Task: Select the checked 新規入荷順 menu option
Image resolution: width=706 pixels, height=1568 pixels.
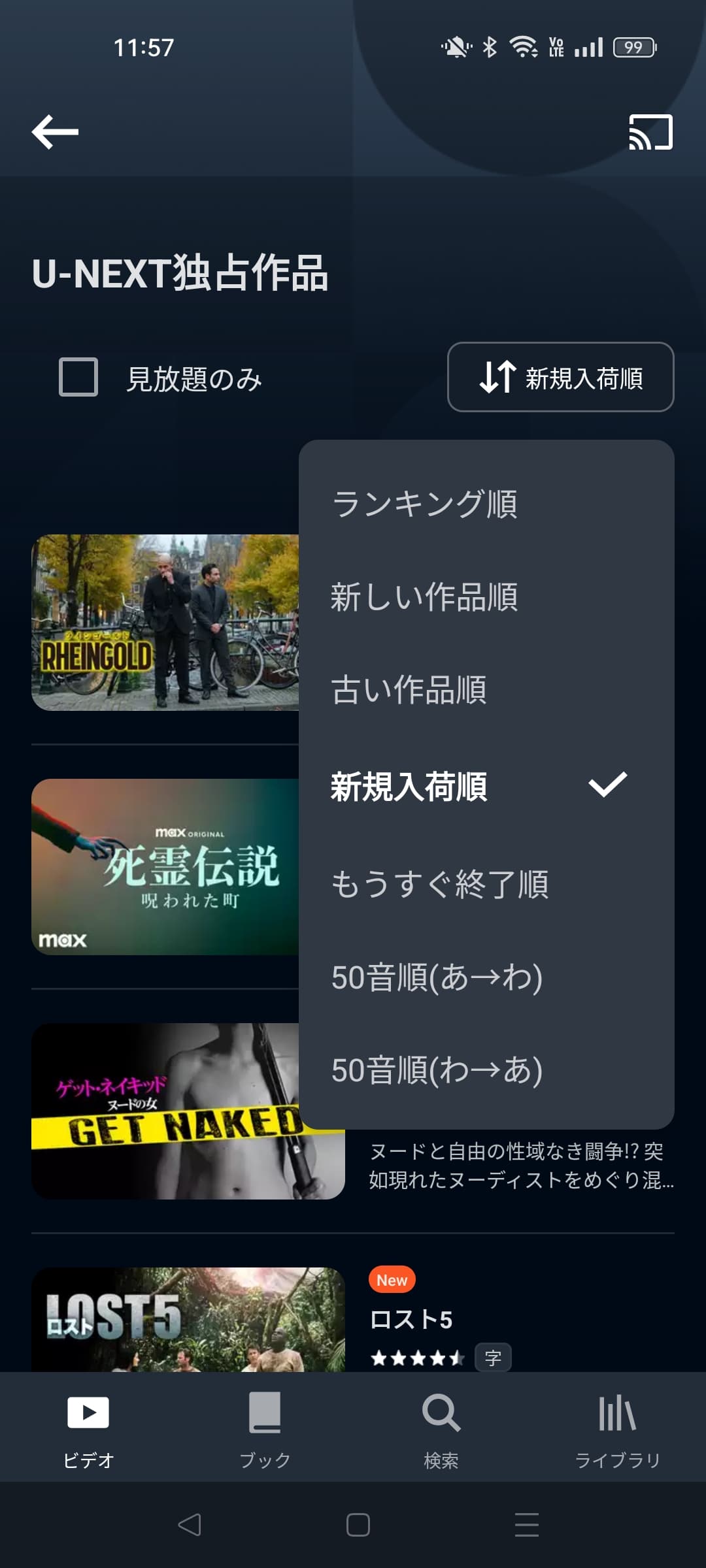Action: (409, 786)
